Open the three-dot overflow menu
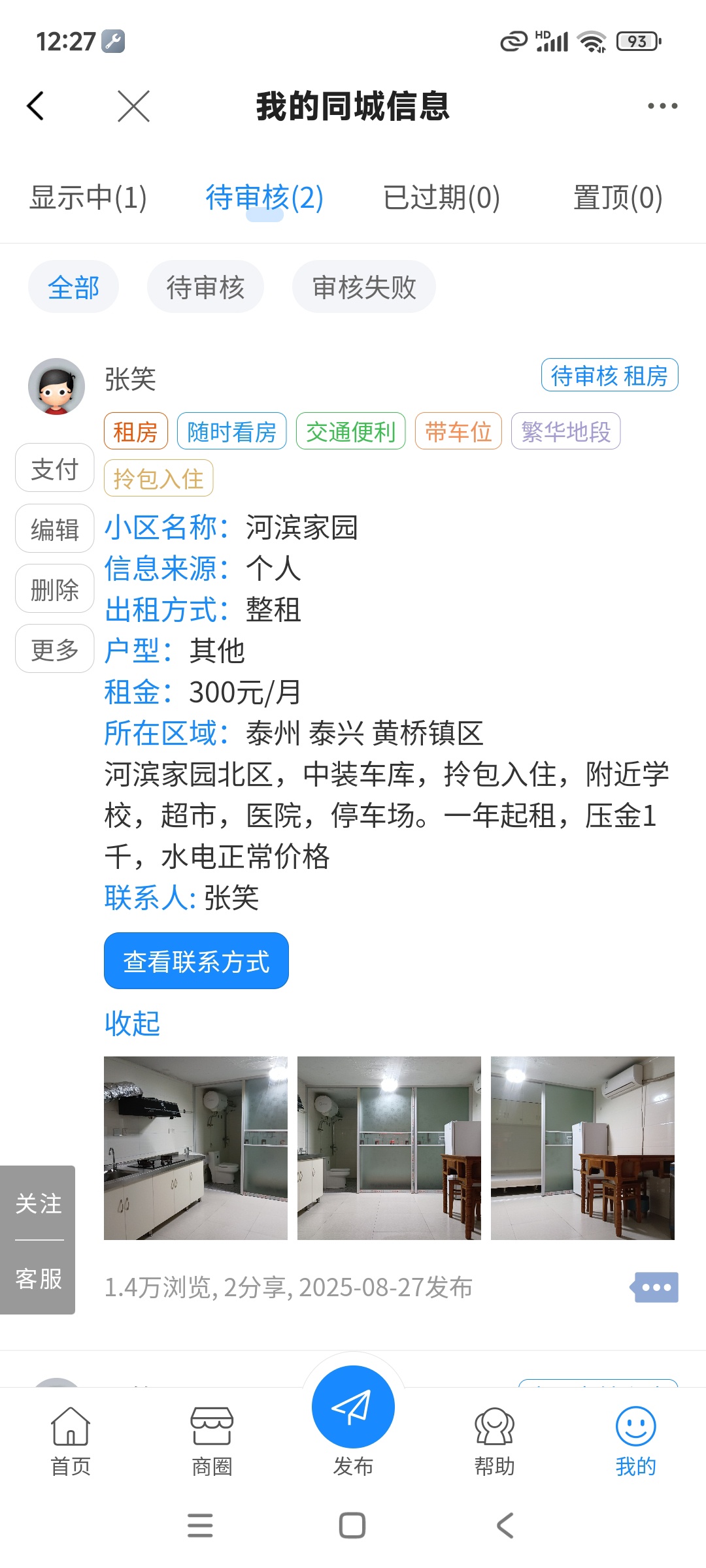Screen dimensions: 706x1568 [662, 106]
